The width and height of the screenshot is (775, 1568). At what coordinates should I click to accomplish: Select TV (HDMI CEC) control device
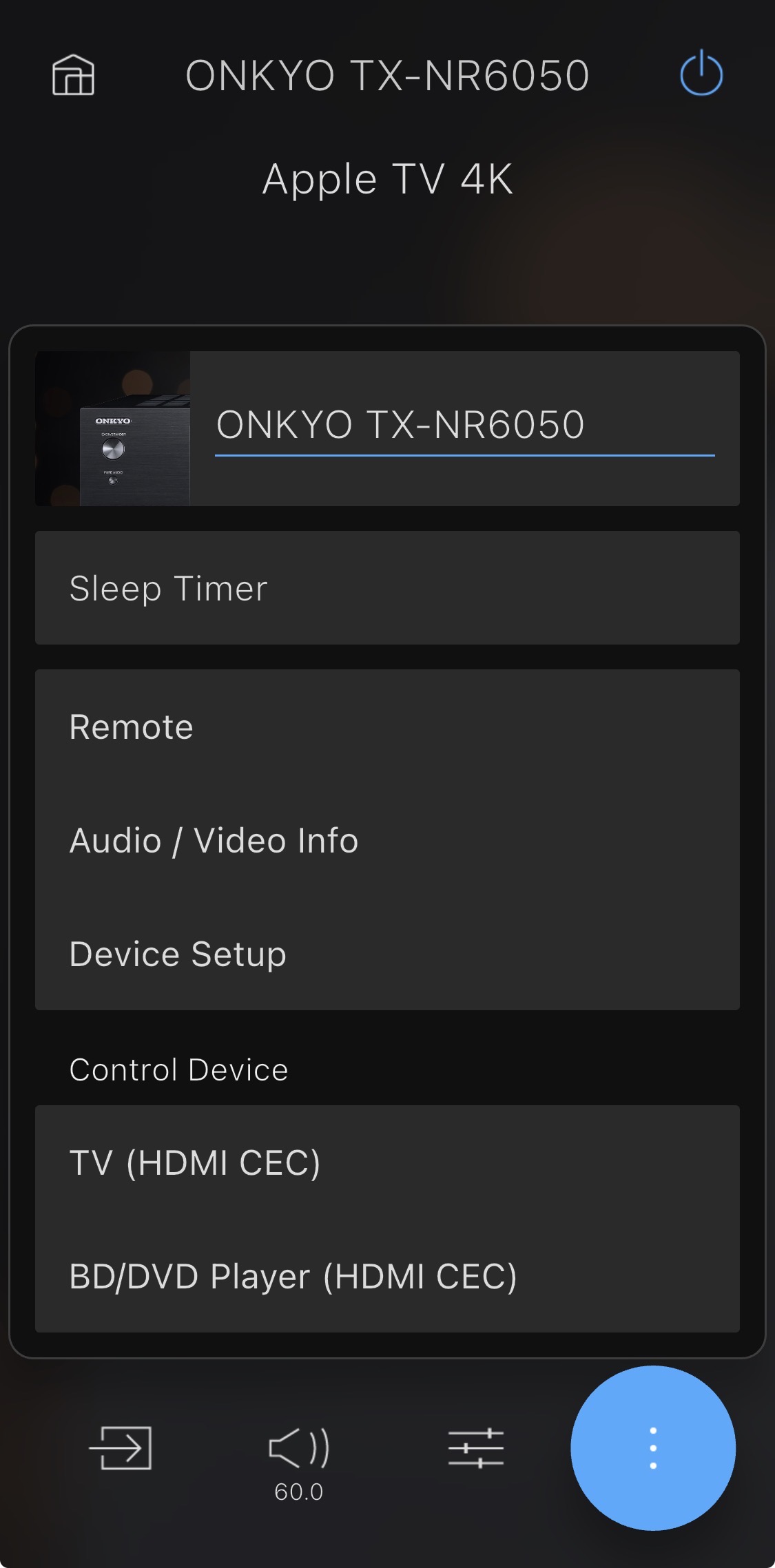point(387,1163)
